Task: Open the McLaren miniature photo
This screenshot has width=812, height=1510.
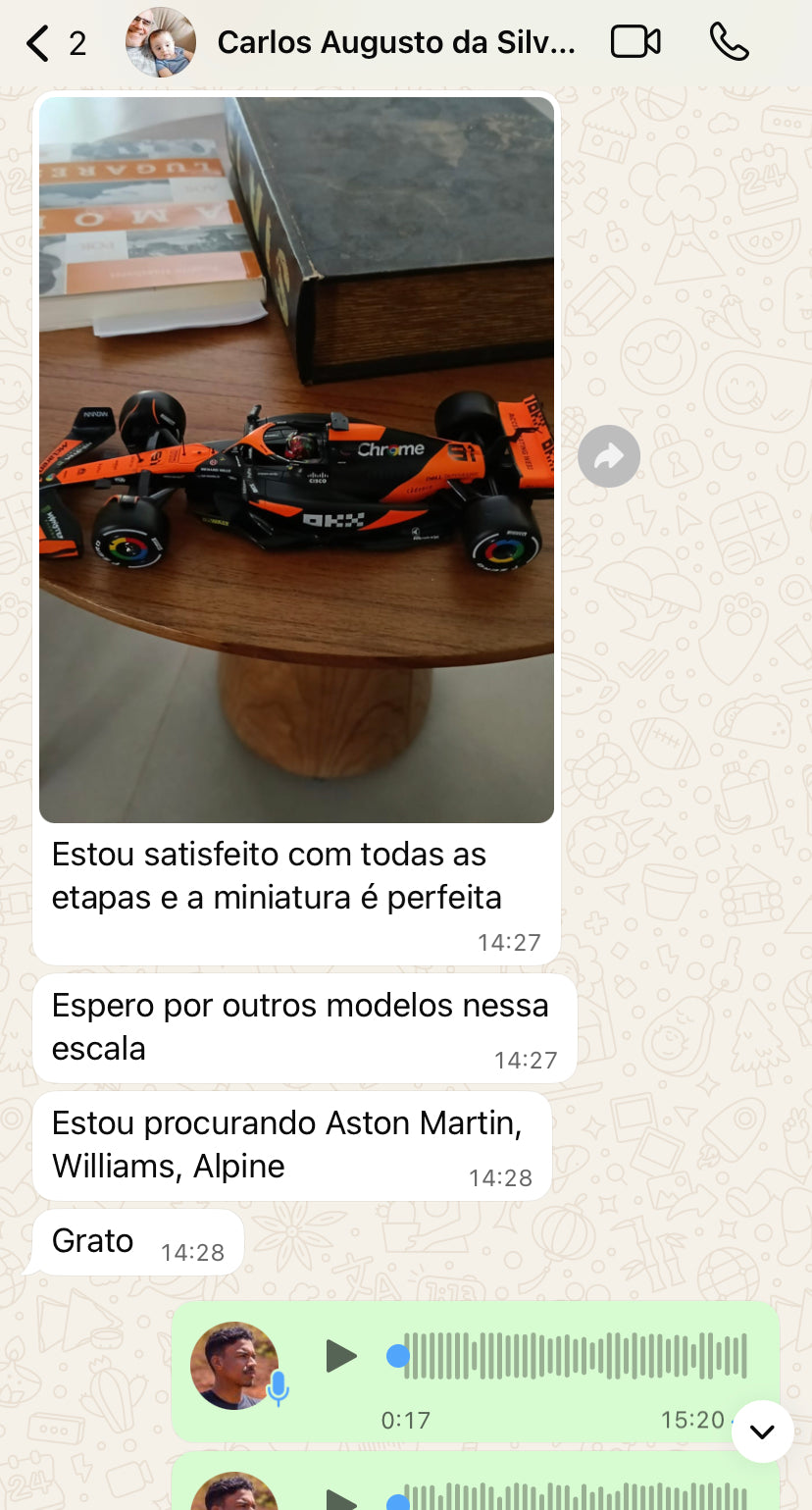Action: coord(296,459)
